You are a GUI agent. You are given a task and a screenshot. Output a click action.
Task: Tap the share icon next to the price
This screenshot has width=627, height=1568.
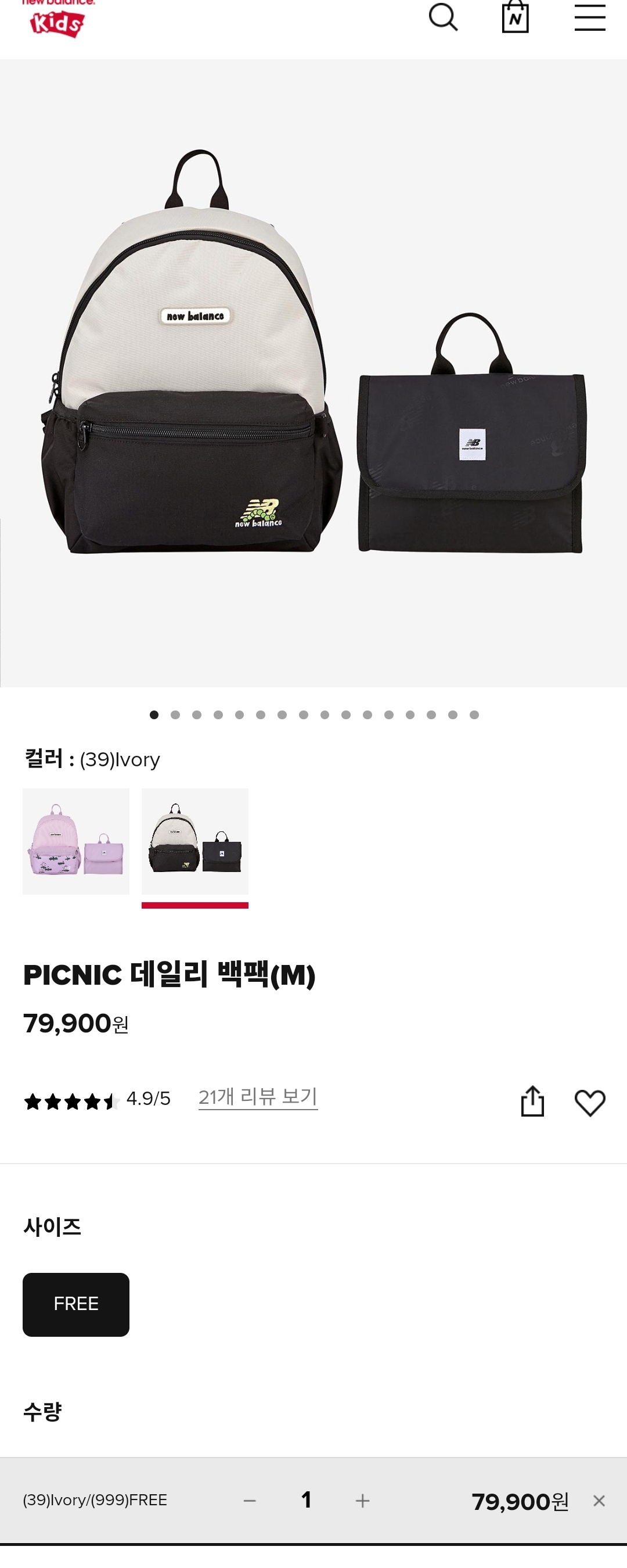pos(534,1101)
